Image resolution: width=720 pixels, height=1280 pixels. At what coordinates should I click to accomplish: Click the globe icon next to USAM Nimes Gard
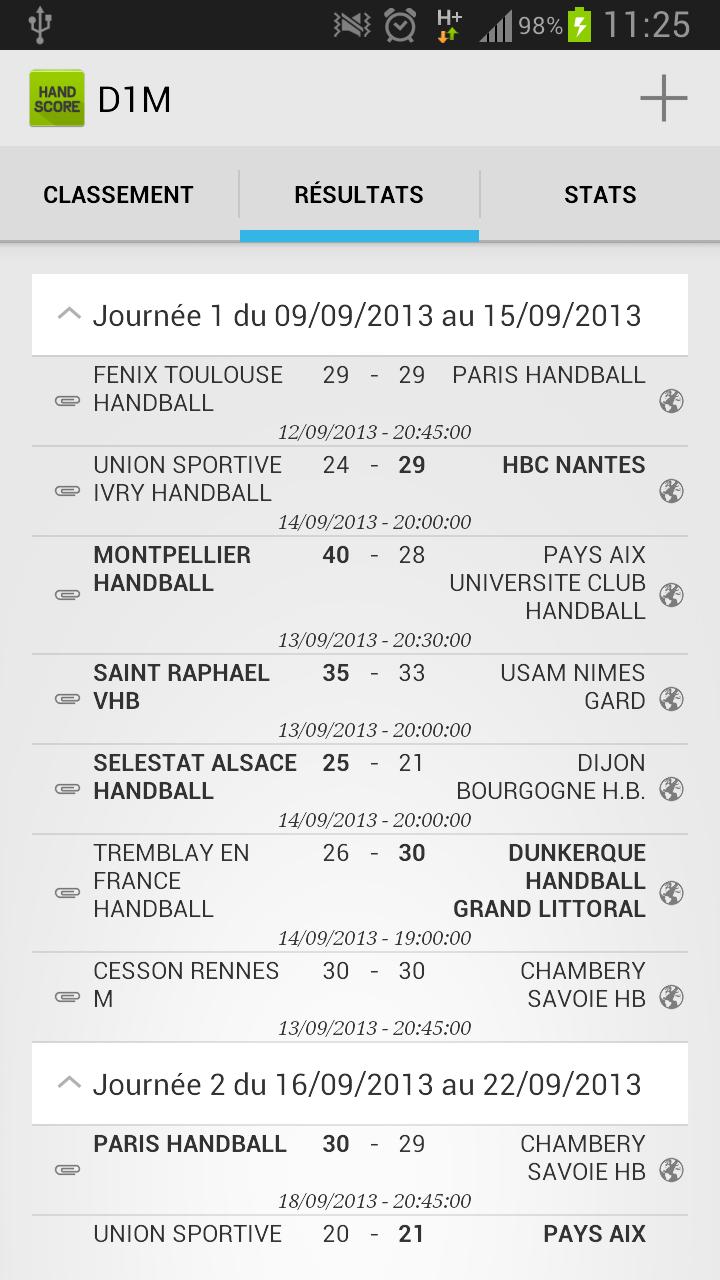[670, 700]
